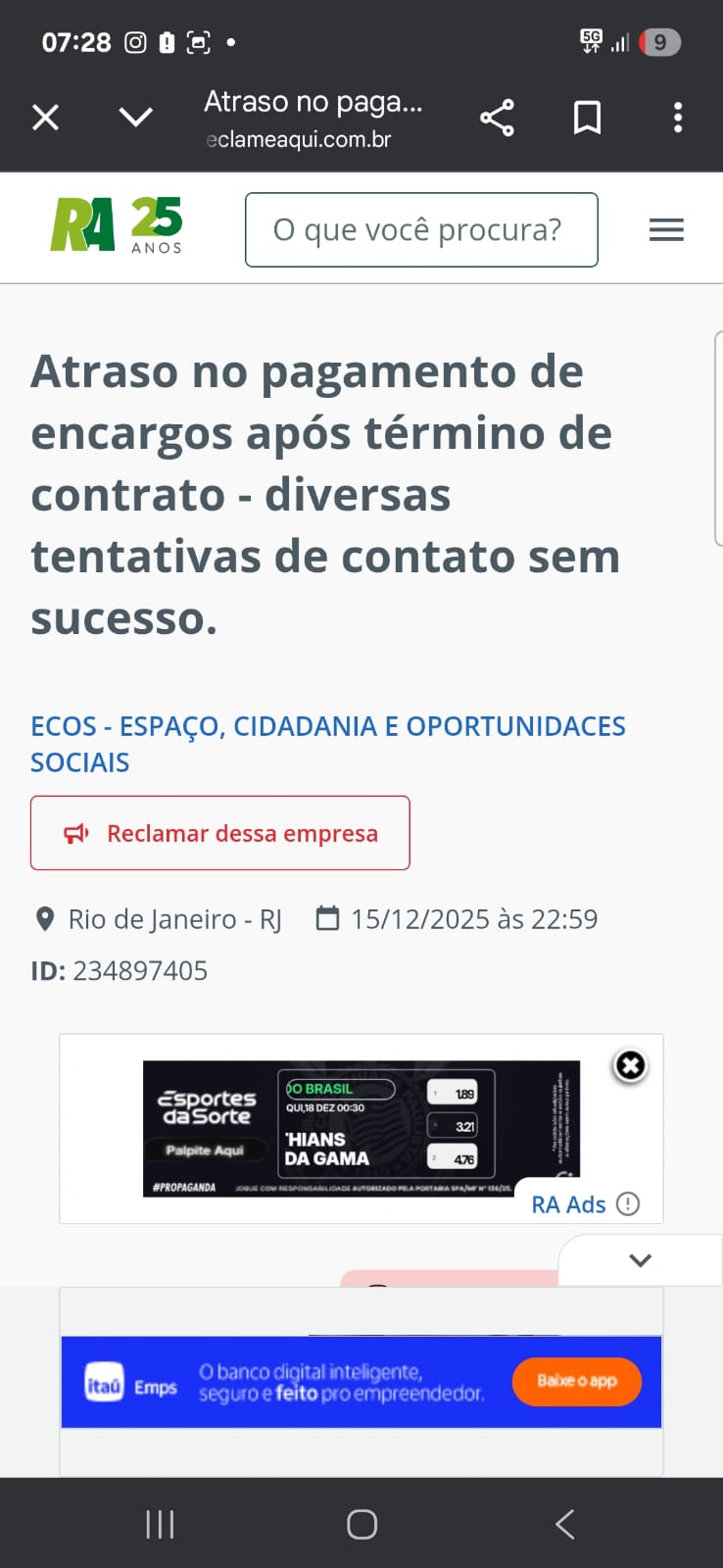This screenshot has width=723, height=1568.
Task: Open the RA Ads info icon
Action: (x=628, y=1204)
